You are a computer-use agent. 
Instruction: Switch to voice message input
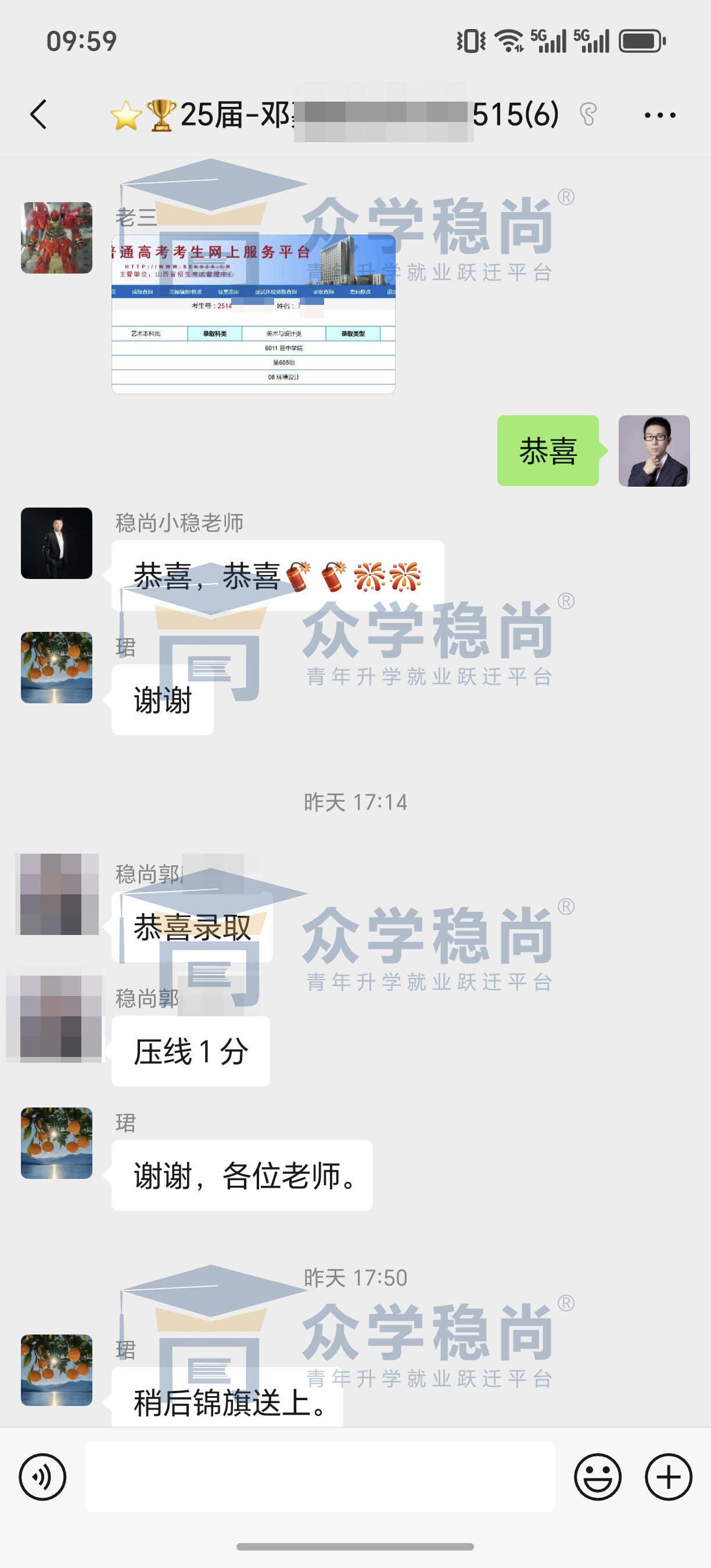click(42, 1477)
